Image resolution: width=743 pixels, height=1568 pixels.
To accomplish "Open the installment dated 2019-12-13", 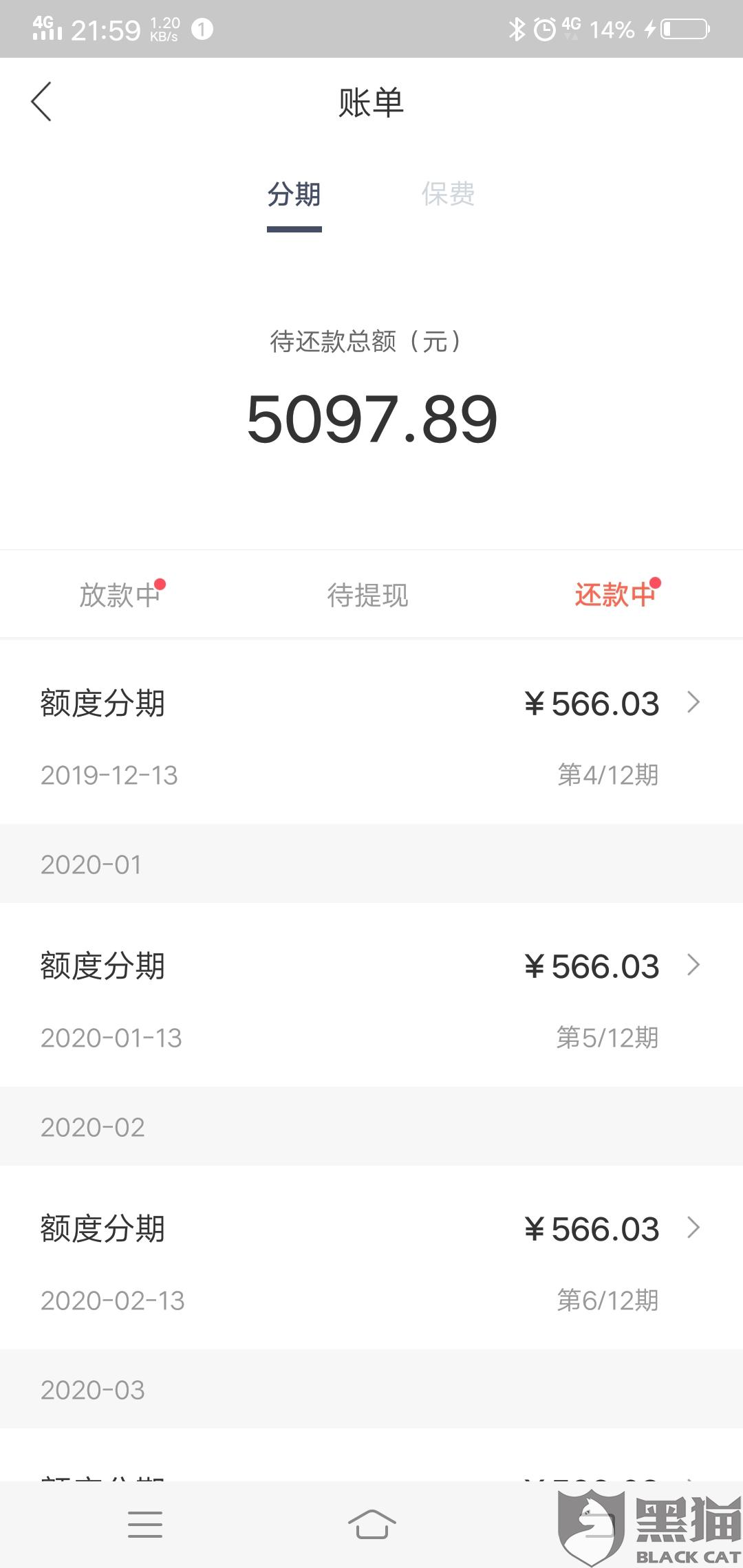I will coord(371,736).
